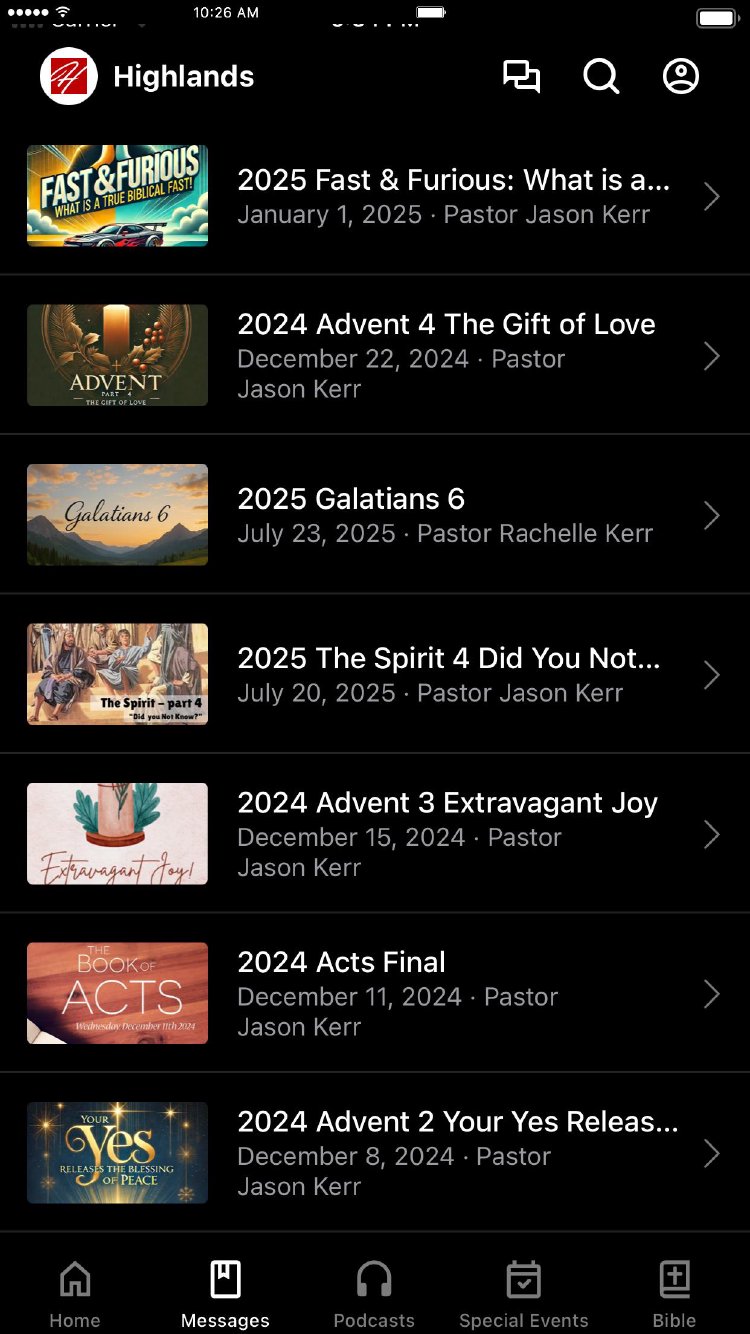Switch to the Podcasts tab
The width and height of the screenshot is (750, 1334).
[x=374, y=1294]
